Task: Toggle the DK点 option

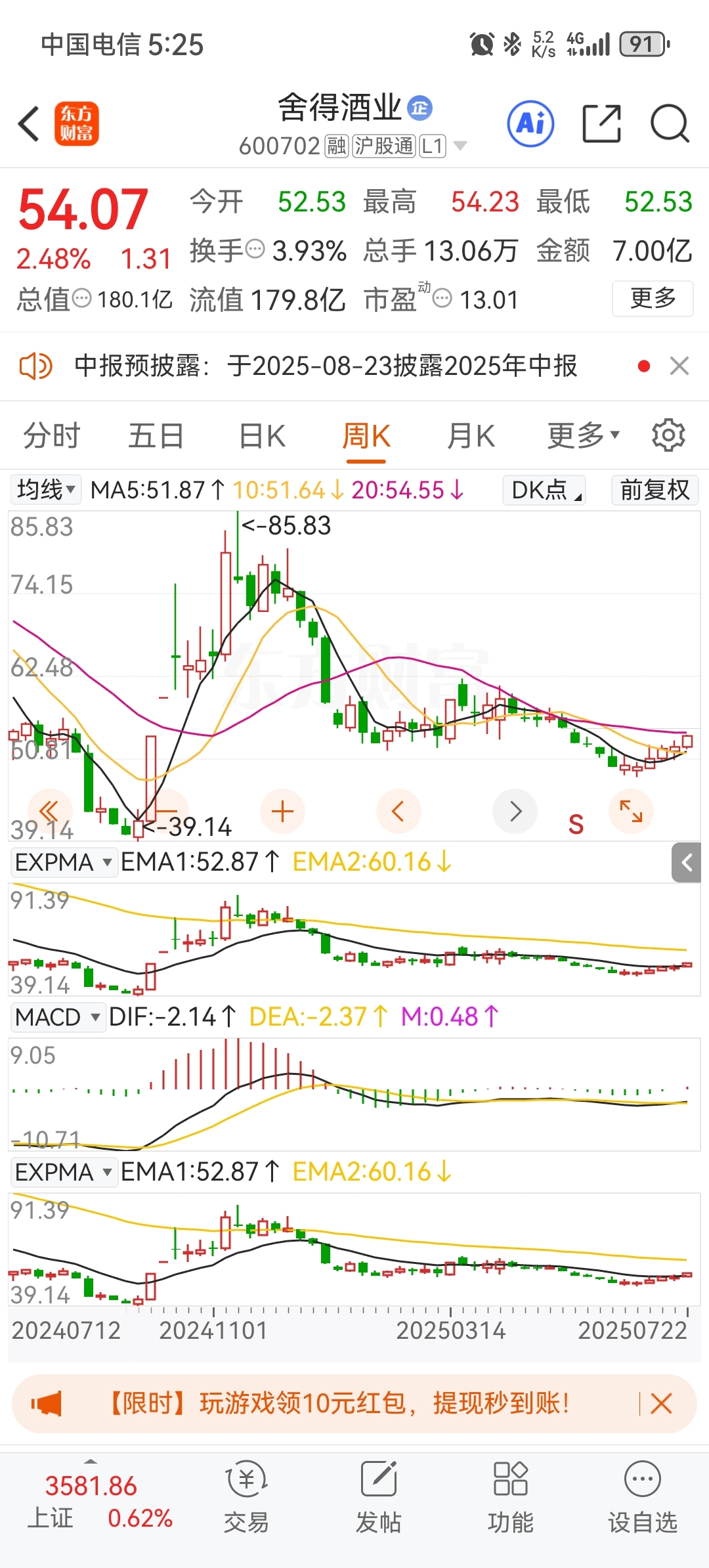Action: tap(544, 490)
